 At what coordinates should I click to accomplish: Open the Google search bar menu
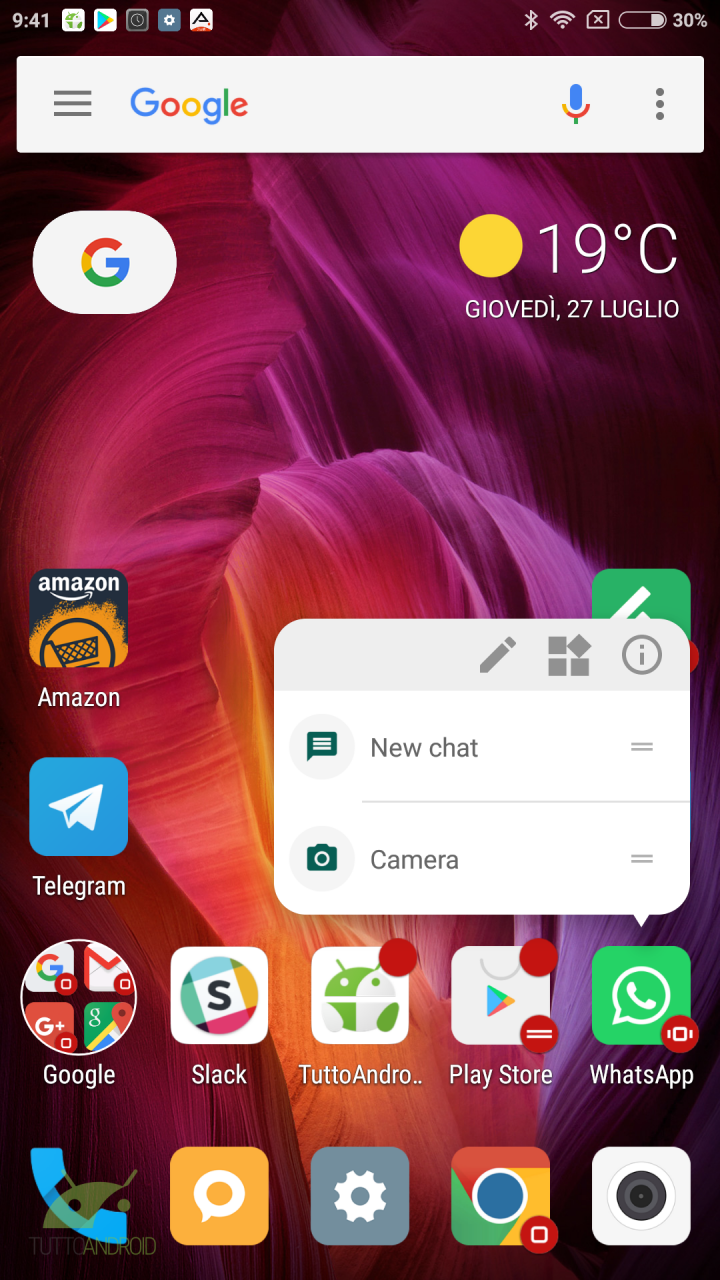(x=72, y=104)
